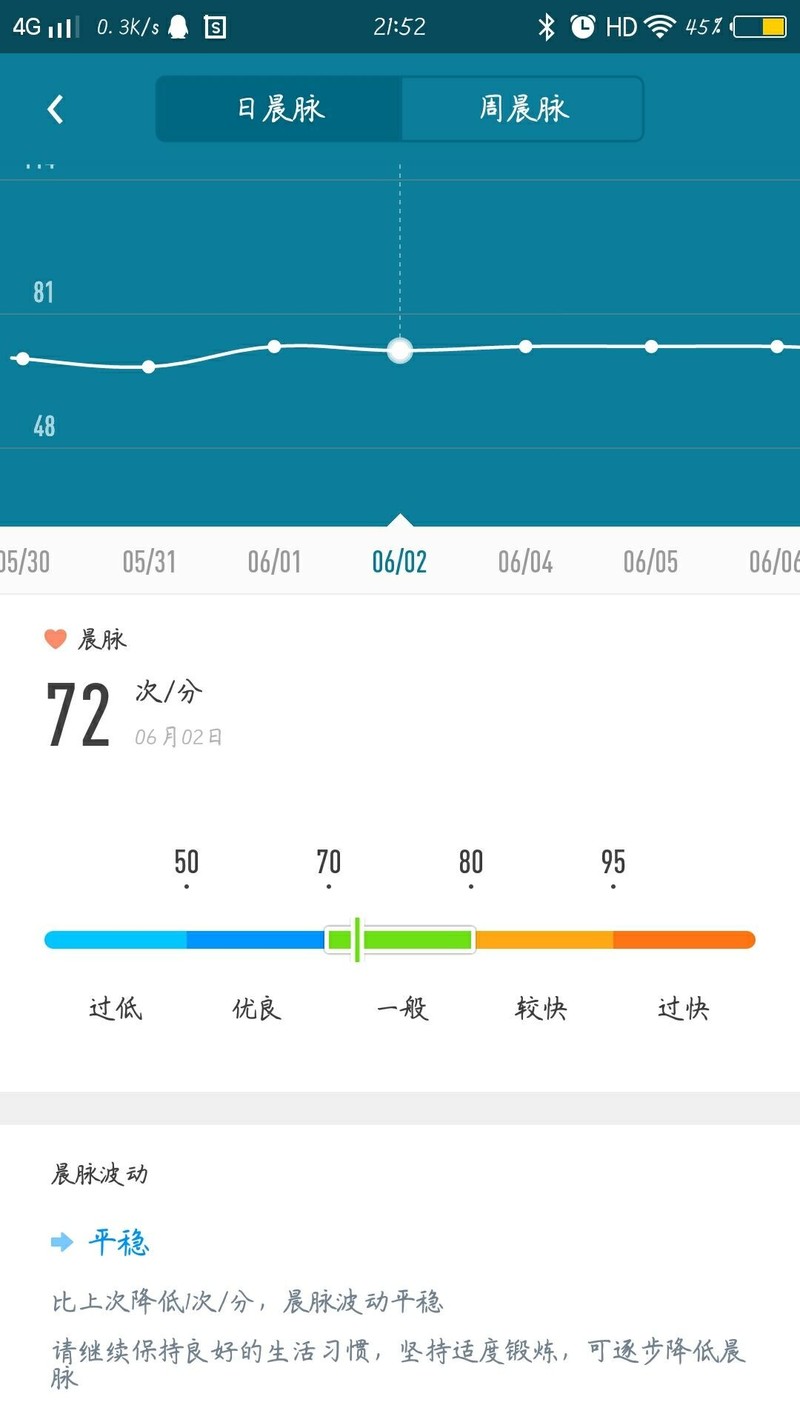Switch to the 周晨脉 tab
The width and height of the screenshot is (800, 1422).
click(x=522, y=109)
